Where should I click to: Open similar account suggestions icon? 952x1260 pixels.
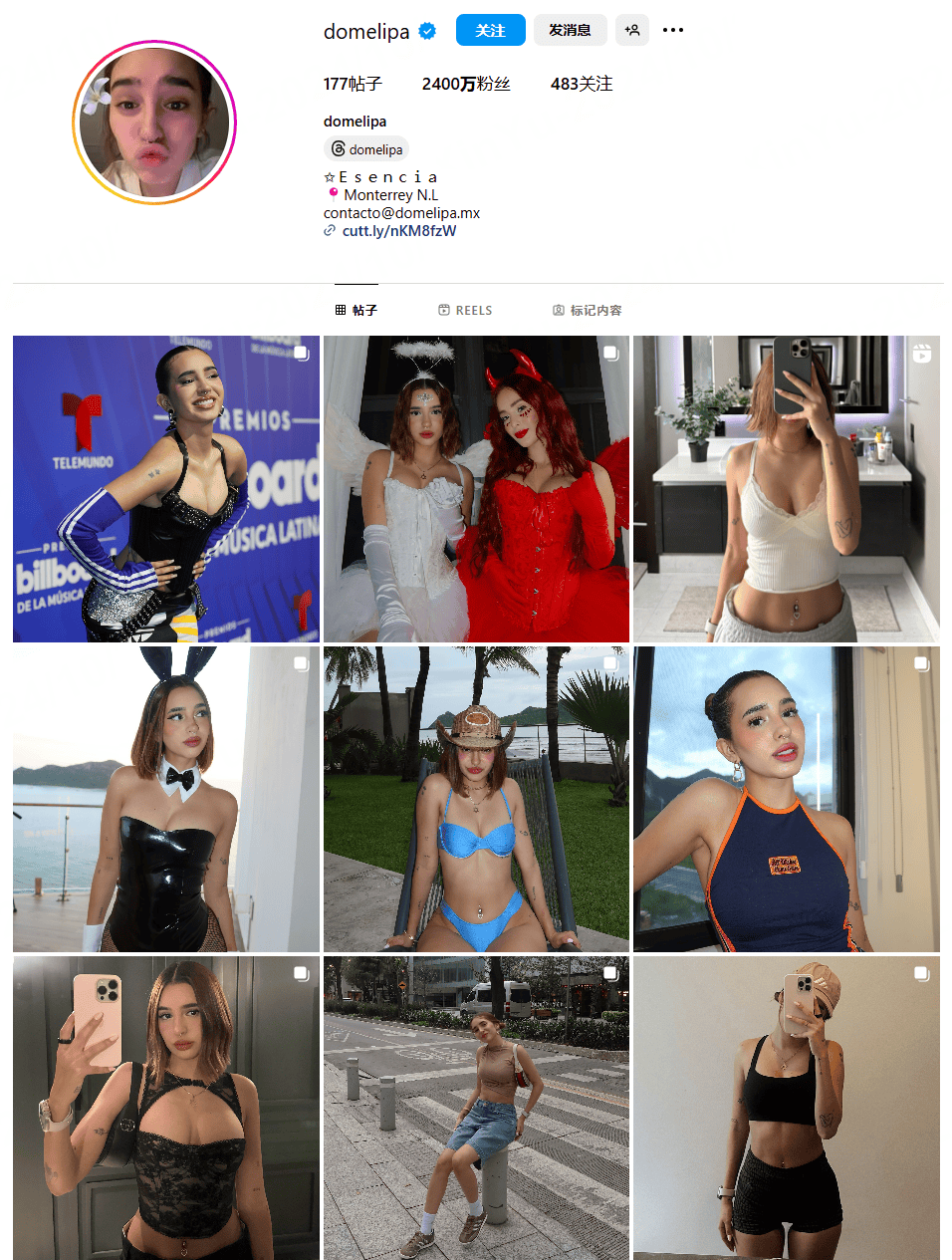[x=632, y=30]
